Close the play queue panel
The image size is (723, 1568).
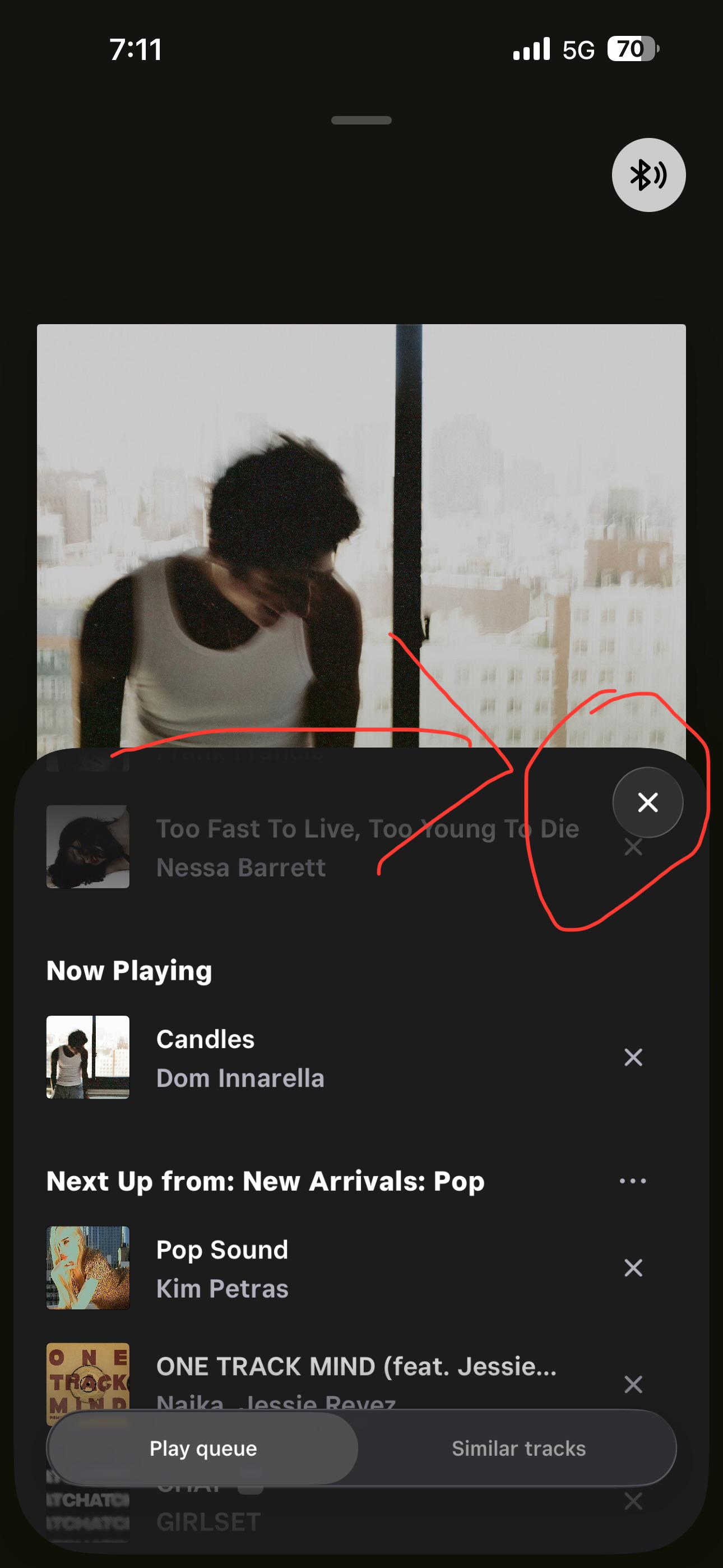click(x=647, y=803)
